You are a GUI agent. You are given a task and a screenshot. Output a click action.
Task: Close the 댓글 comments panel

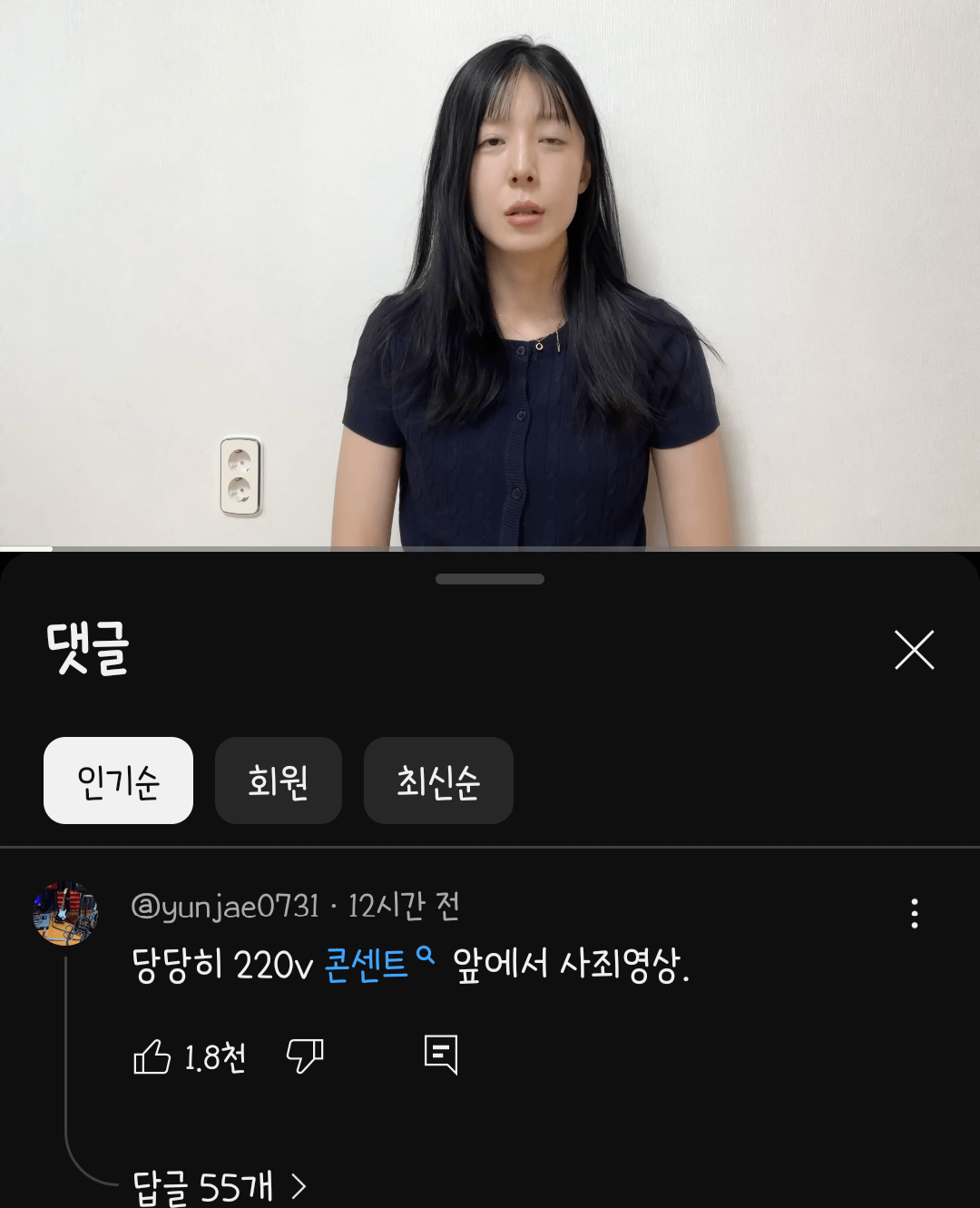click(x=914, y=650)
